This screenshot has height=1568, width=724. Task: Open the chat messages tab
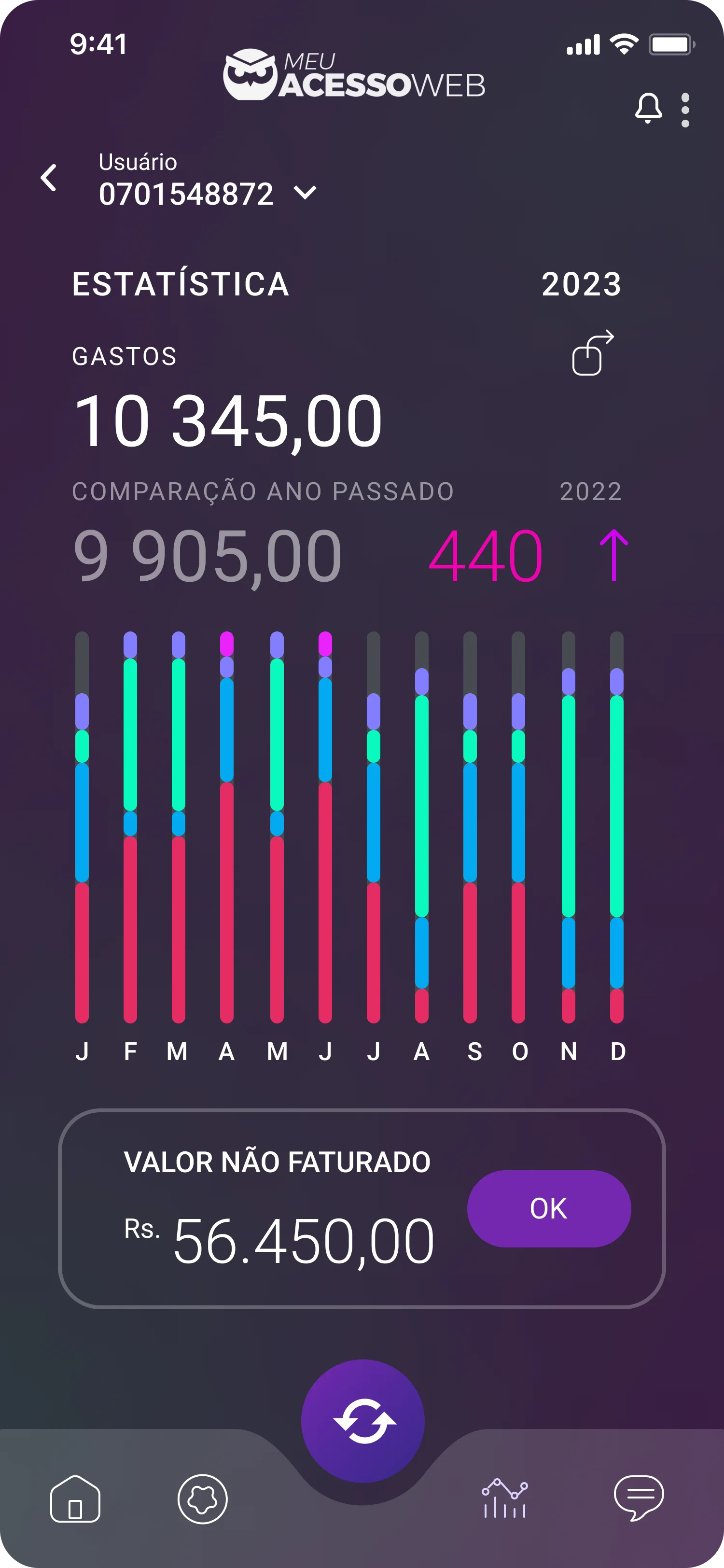tap(639, 1498)
